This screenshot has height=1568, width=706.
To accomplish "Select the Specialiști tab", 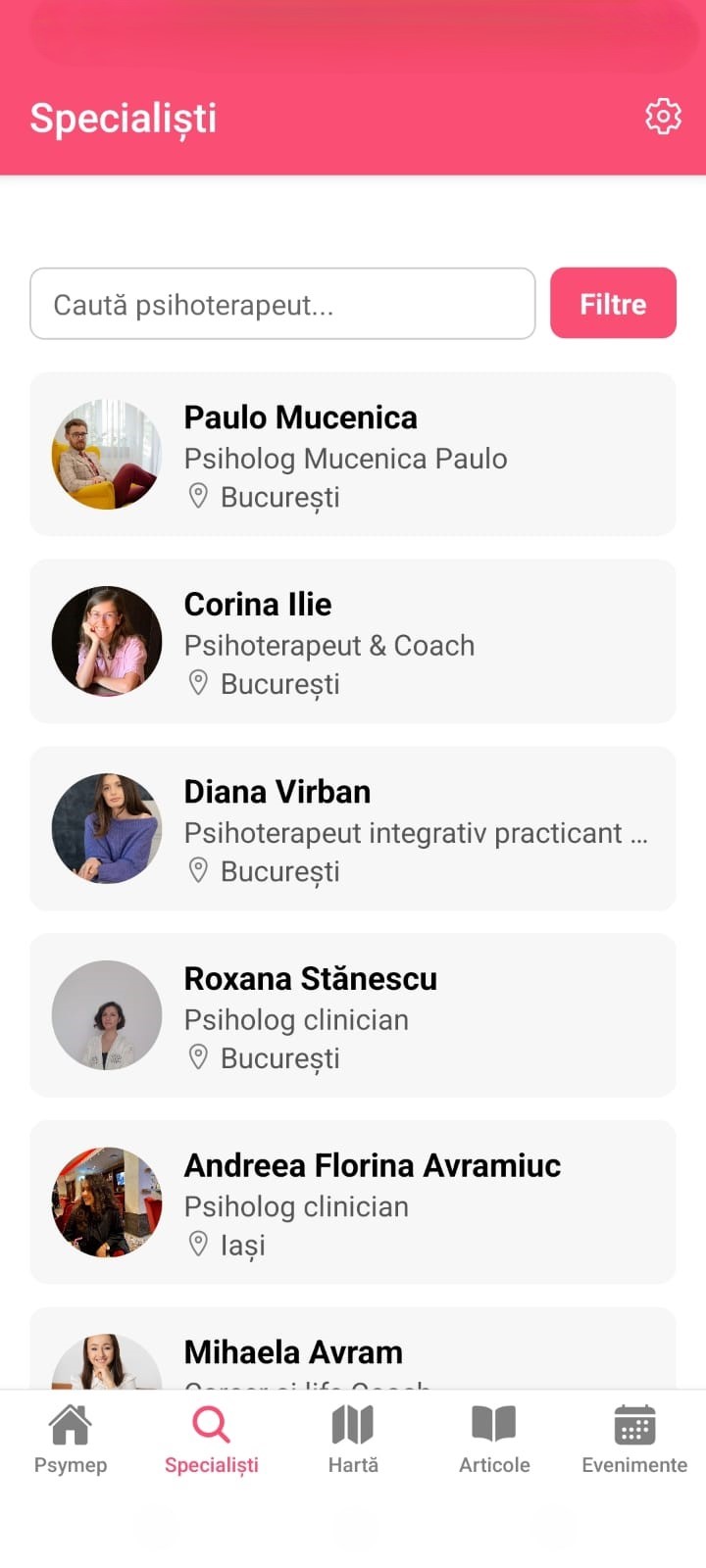I will point(212,1439).
